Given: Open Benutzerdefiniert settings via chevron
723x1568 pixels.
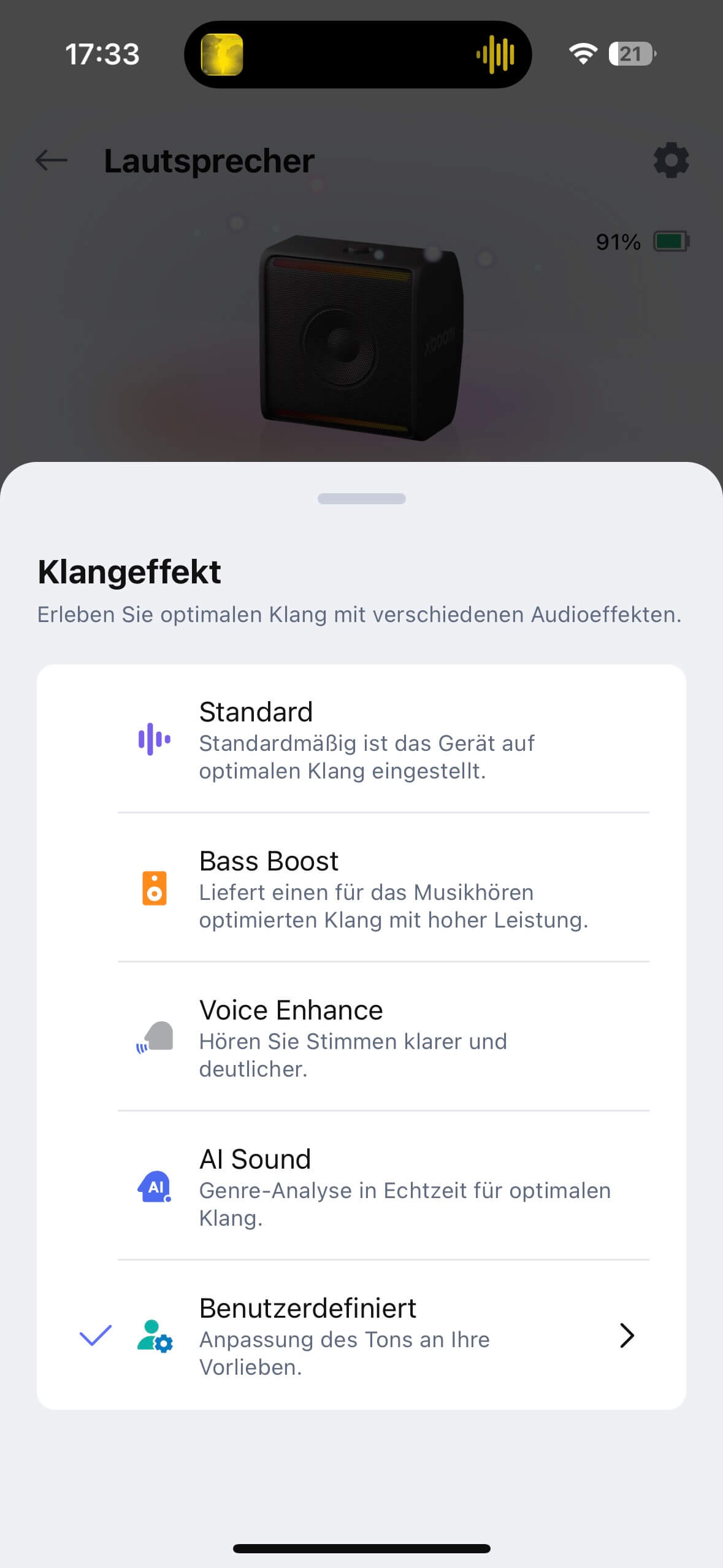Looking at the screenshot, I should 626,1336.
